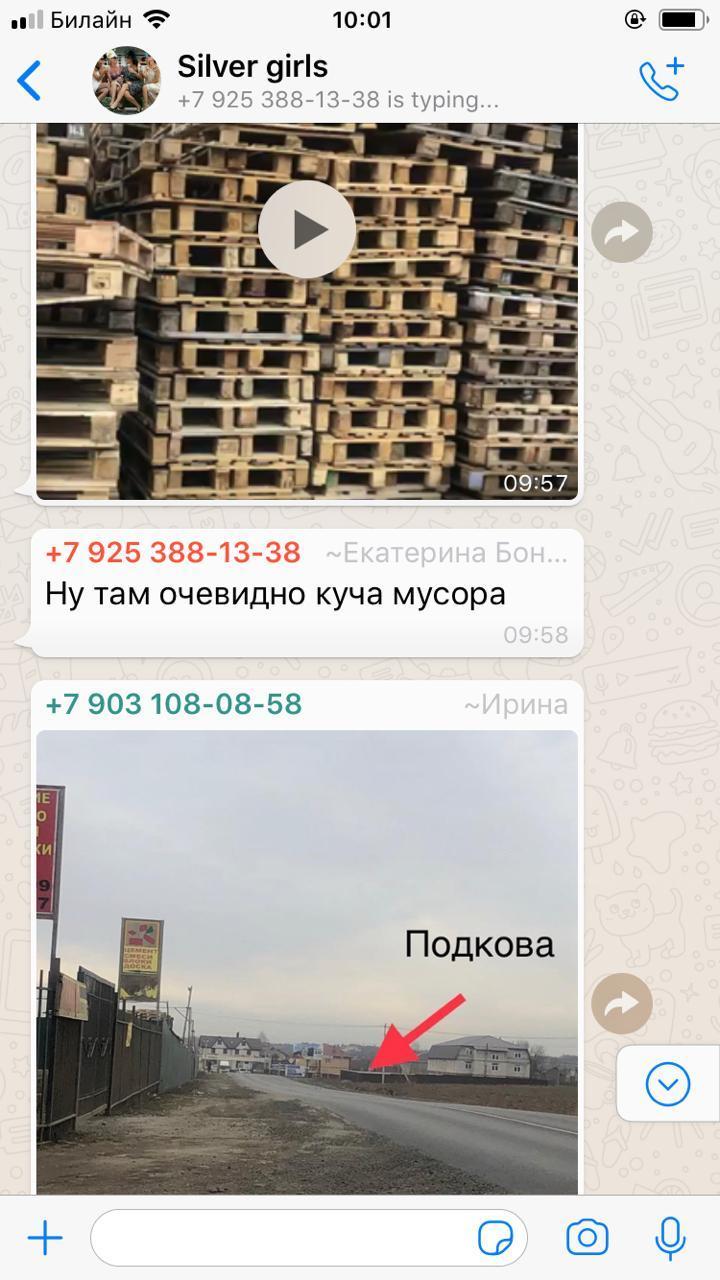The width and height of the screenshot is (720, 1280).
Task: Forward the pallets video message
Action: point(621,233)
